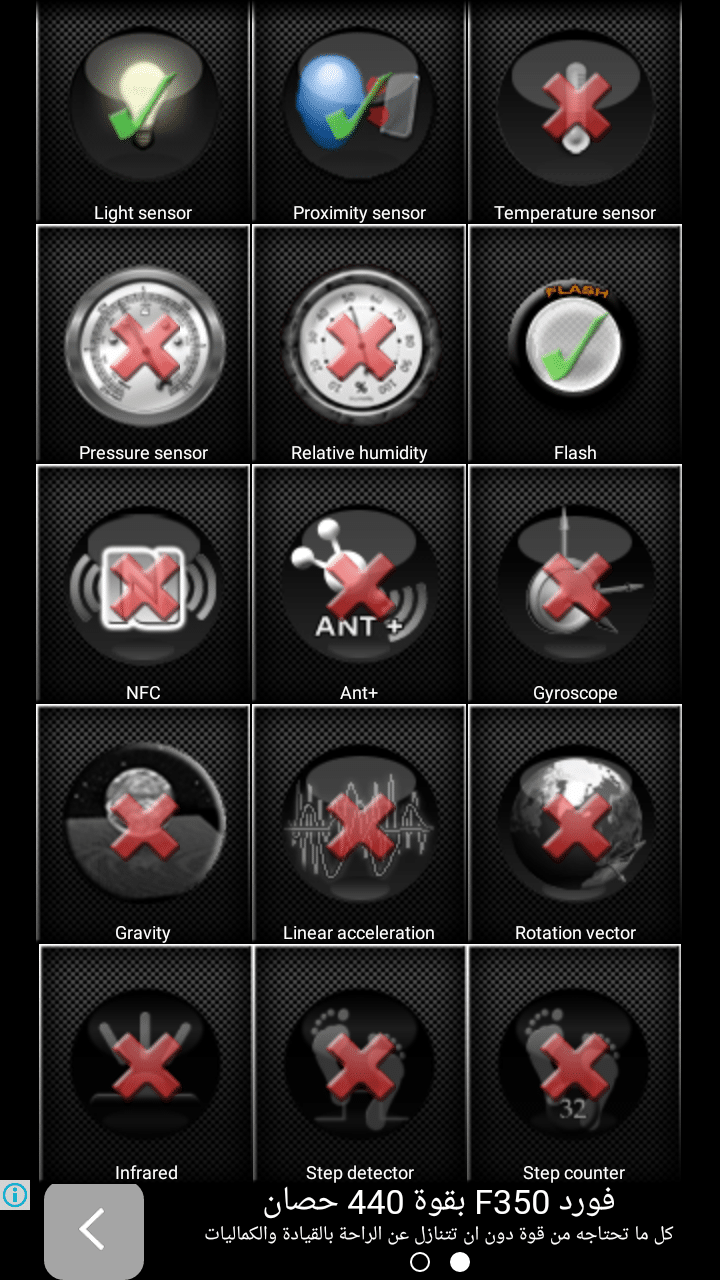
Task: Tap the Infrared tile
Action: coord(146,1063)
